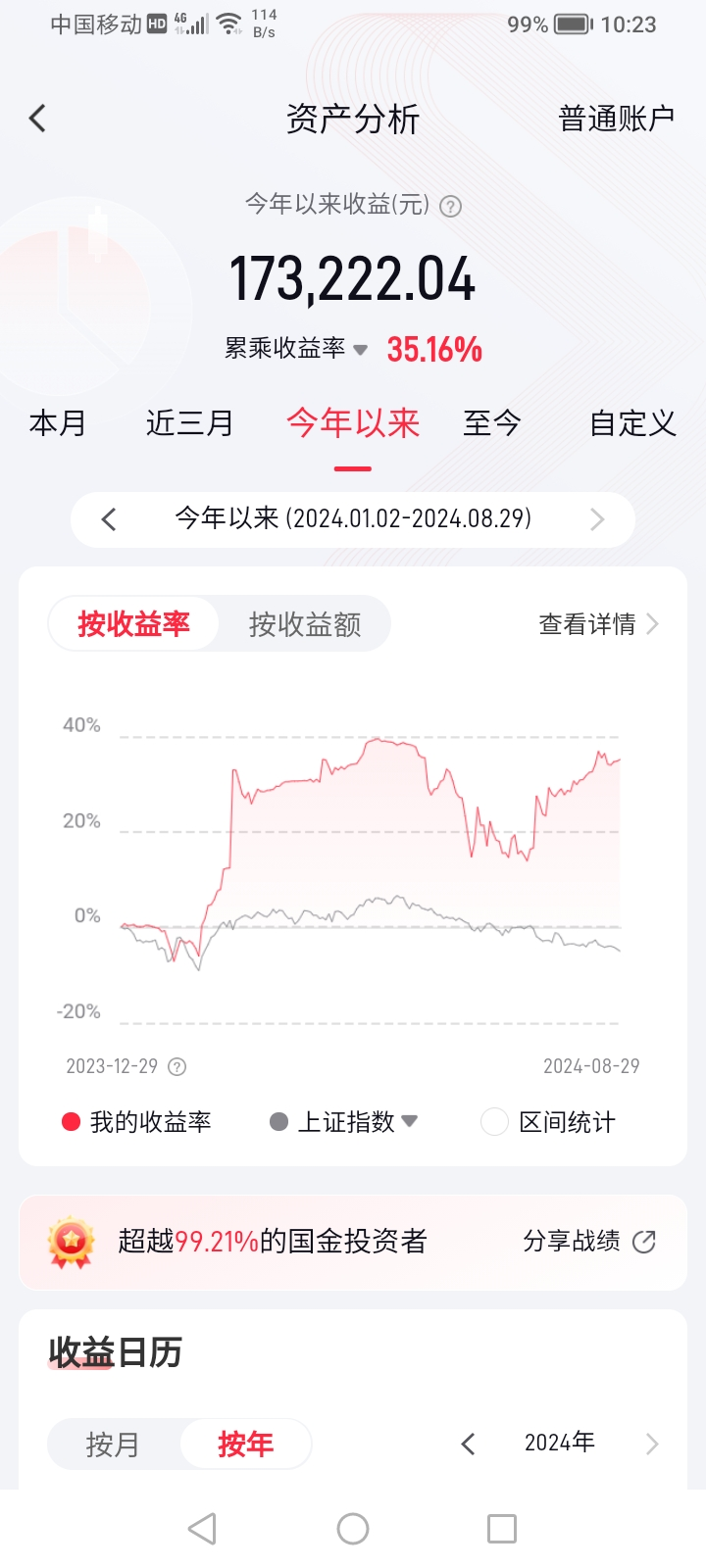Go to the previous period in date selector
This screenshot has height=1568, width=706.
109,519
